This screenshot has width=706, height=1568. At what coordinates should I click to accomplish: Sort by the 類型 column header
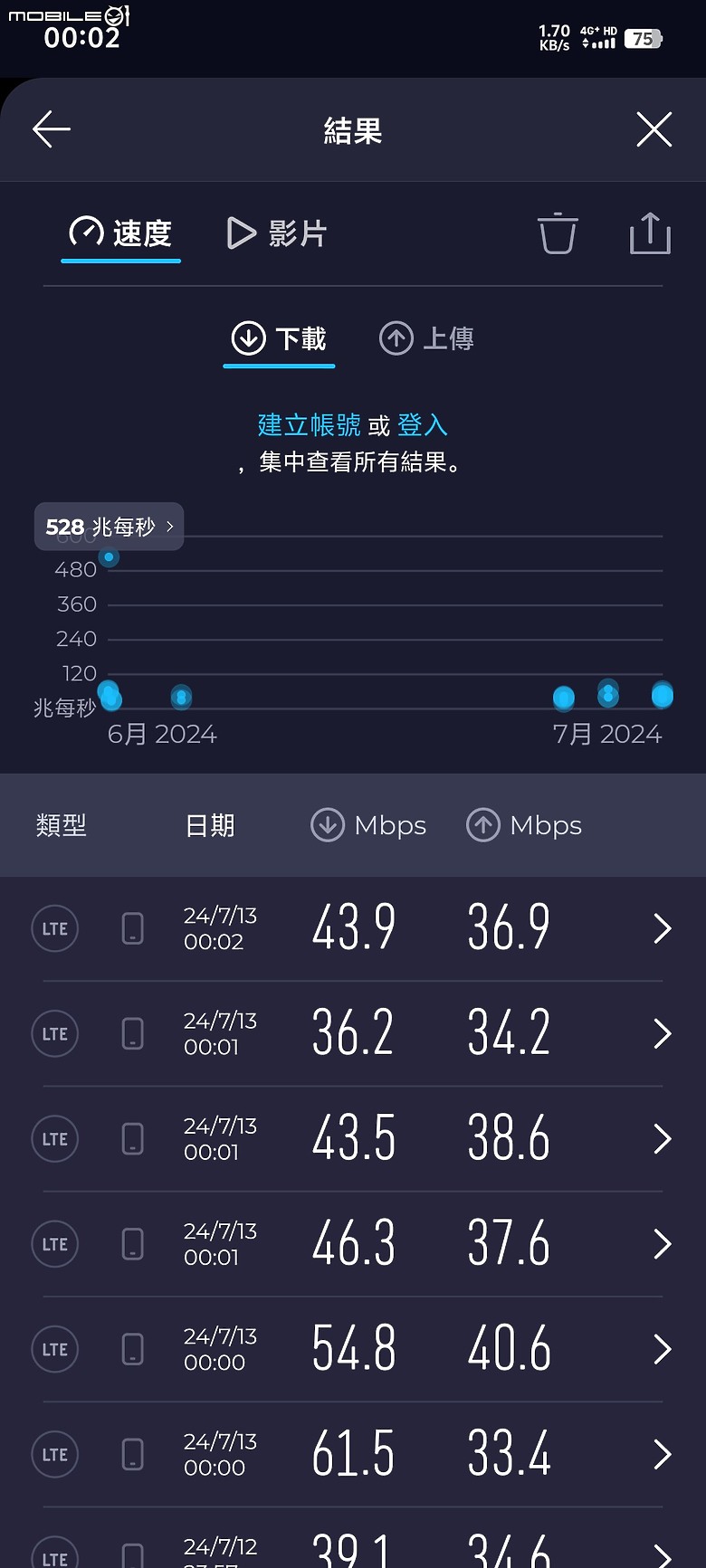coord(62,825)
